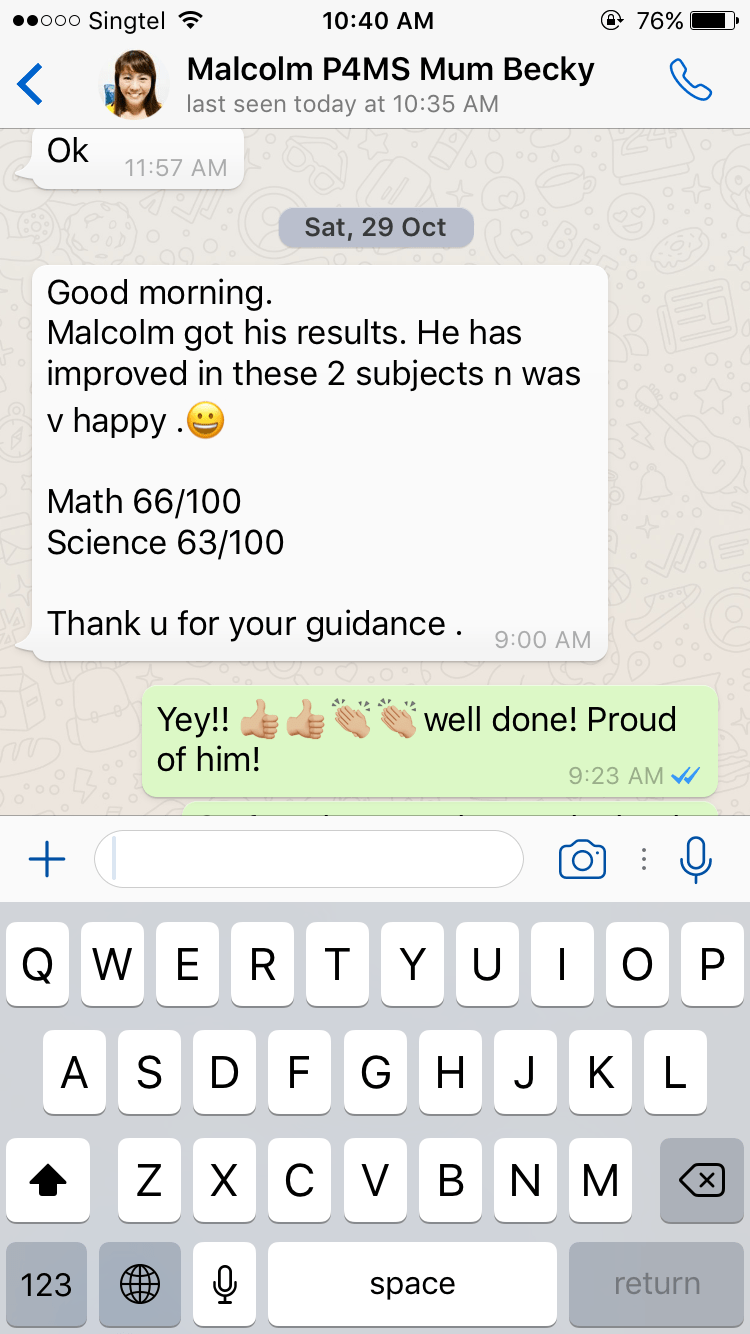Tap the space bar
Viewport: 750px width, 1334px height.
point(412,1284)
